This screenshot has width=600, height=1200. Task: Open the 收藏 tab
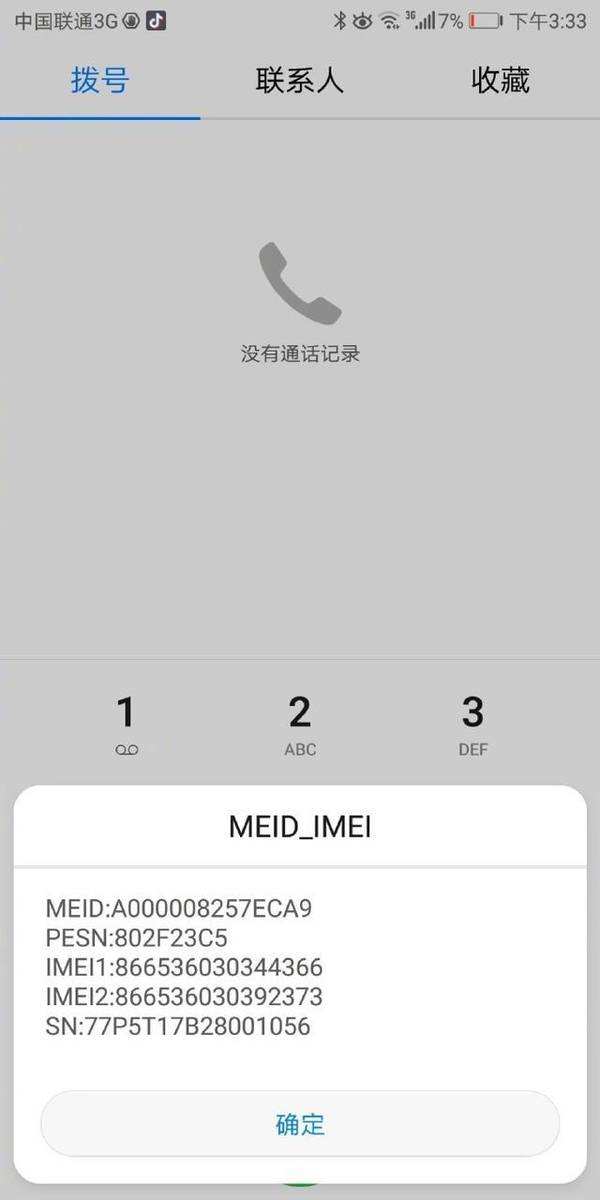pyautogui.click(x=500, y=80)
